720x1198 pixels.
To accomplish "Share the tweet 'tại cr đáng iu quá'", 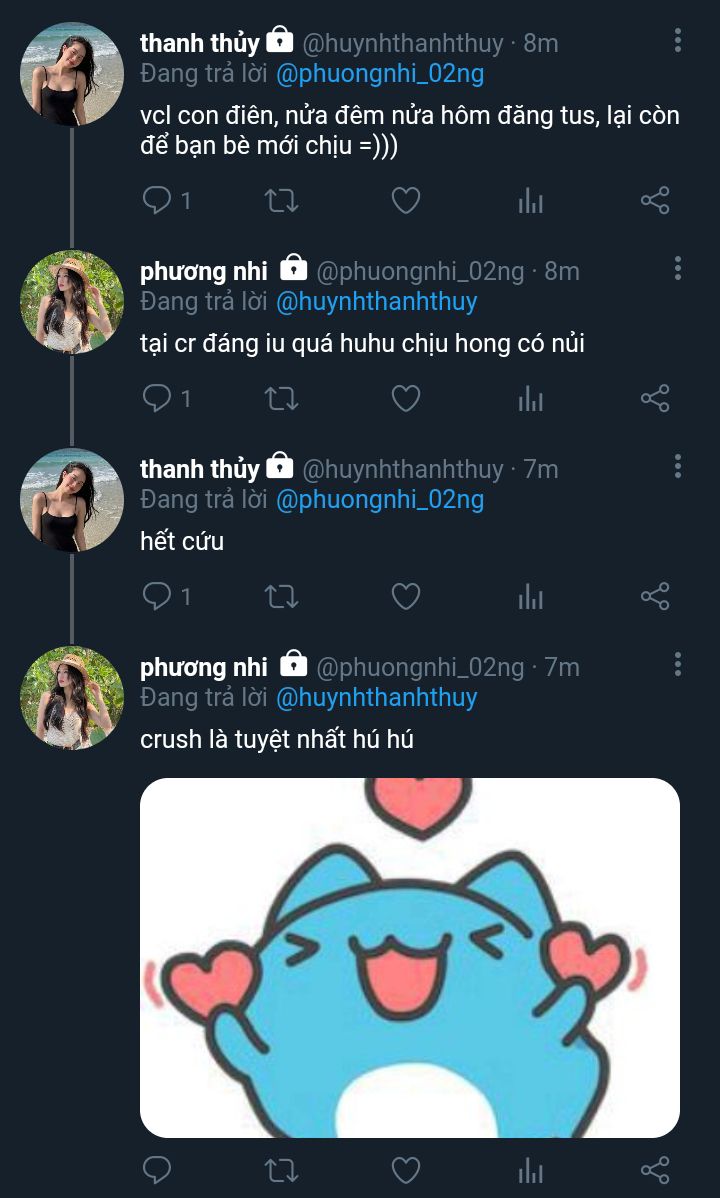I will coord(655,399).
